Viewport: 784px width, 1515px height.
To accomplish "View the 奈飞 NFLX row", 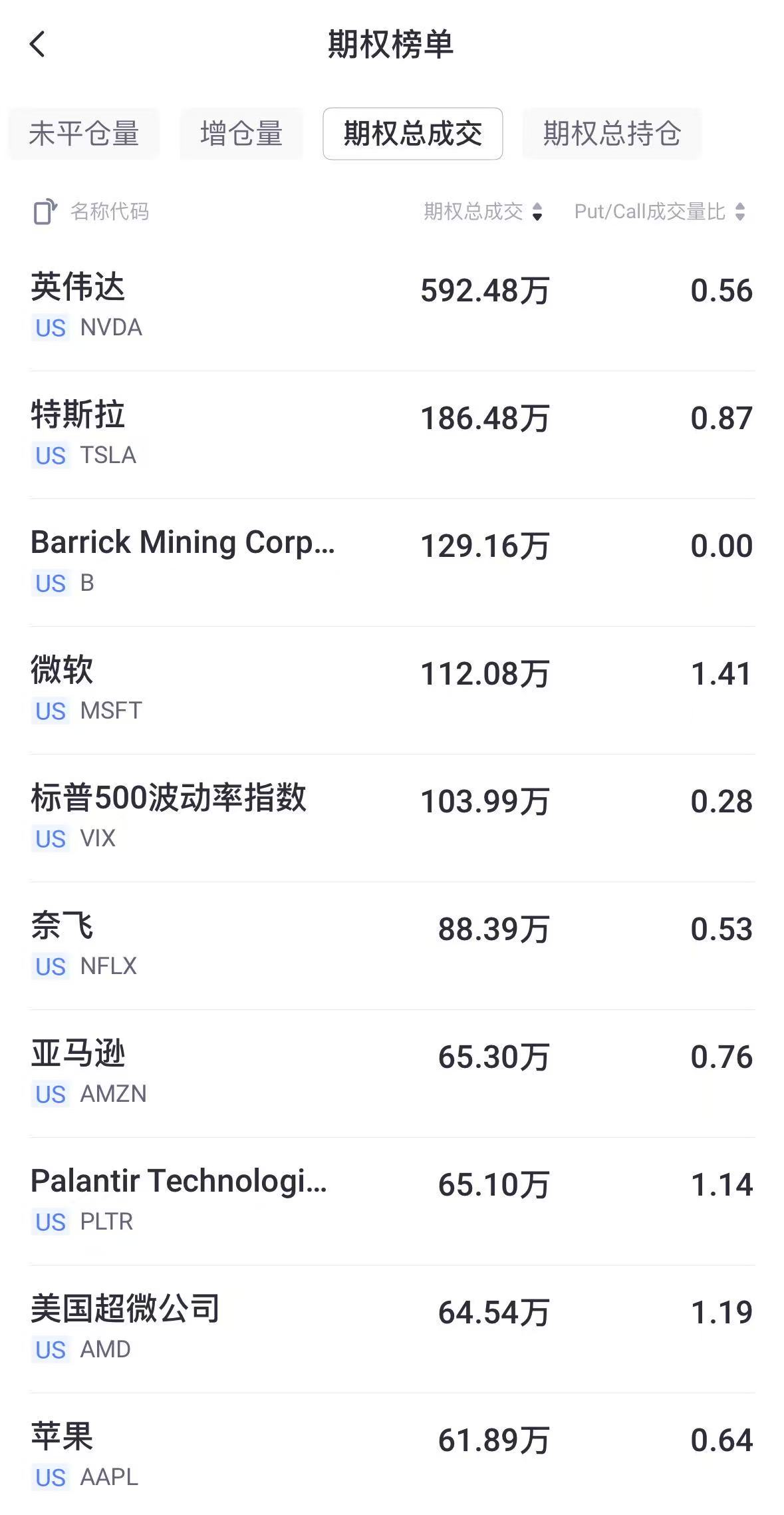I will tap(392, 945).
